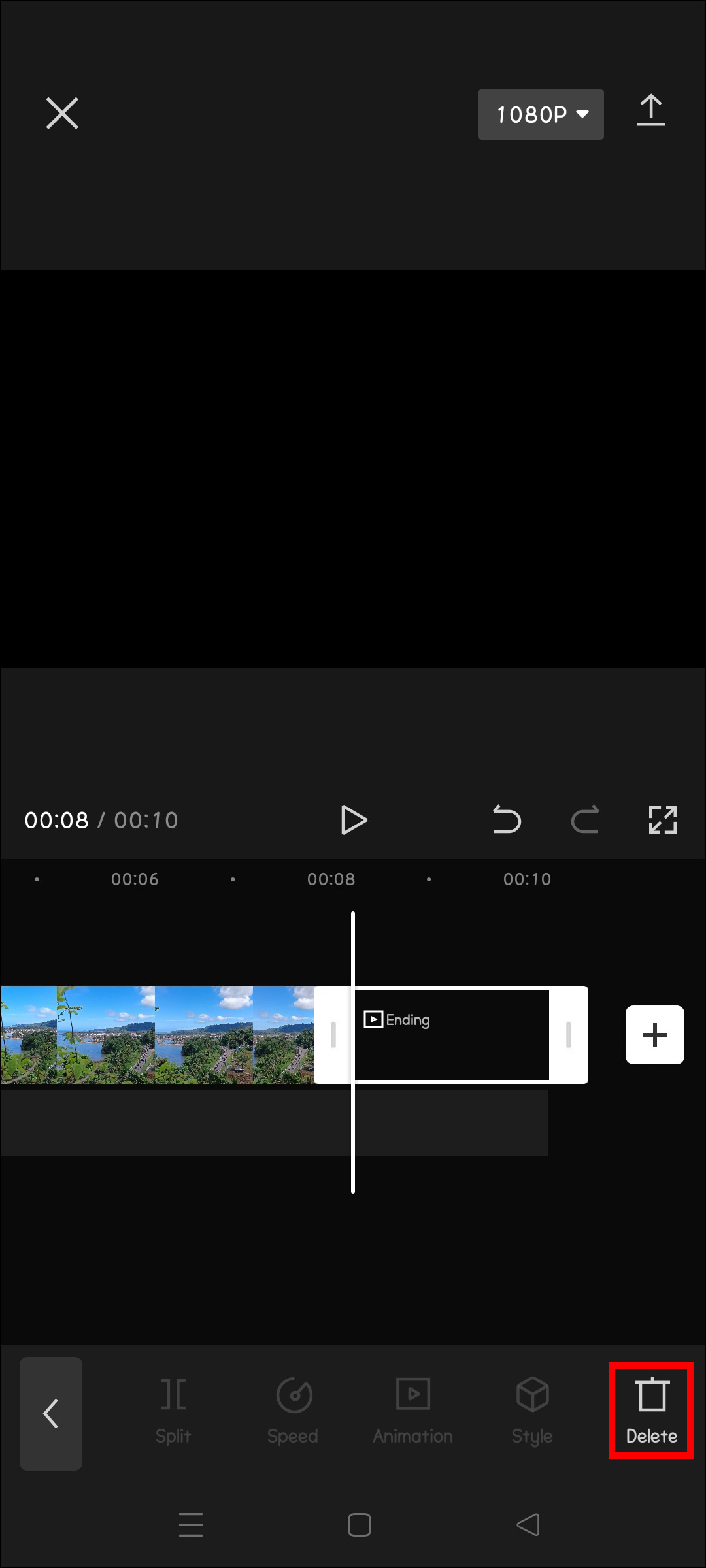Tap the system back button
The width and height of the screenshot is (706, 1568).
(x=528, y=1525)
